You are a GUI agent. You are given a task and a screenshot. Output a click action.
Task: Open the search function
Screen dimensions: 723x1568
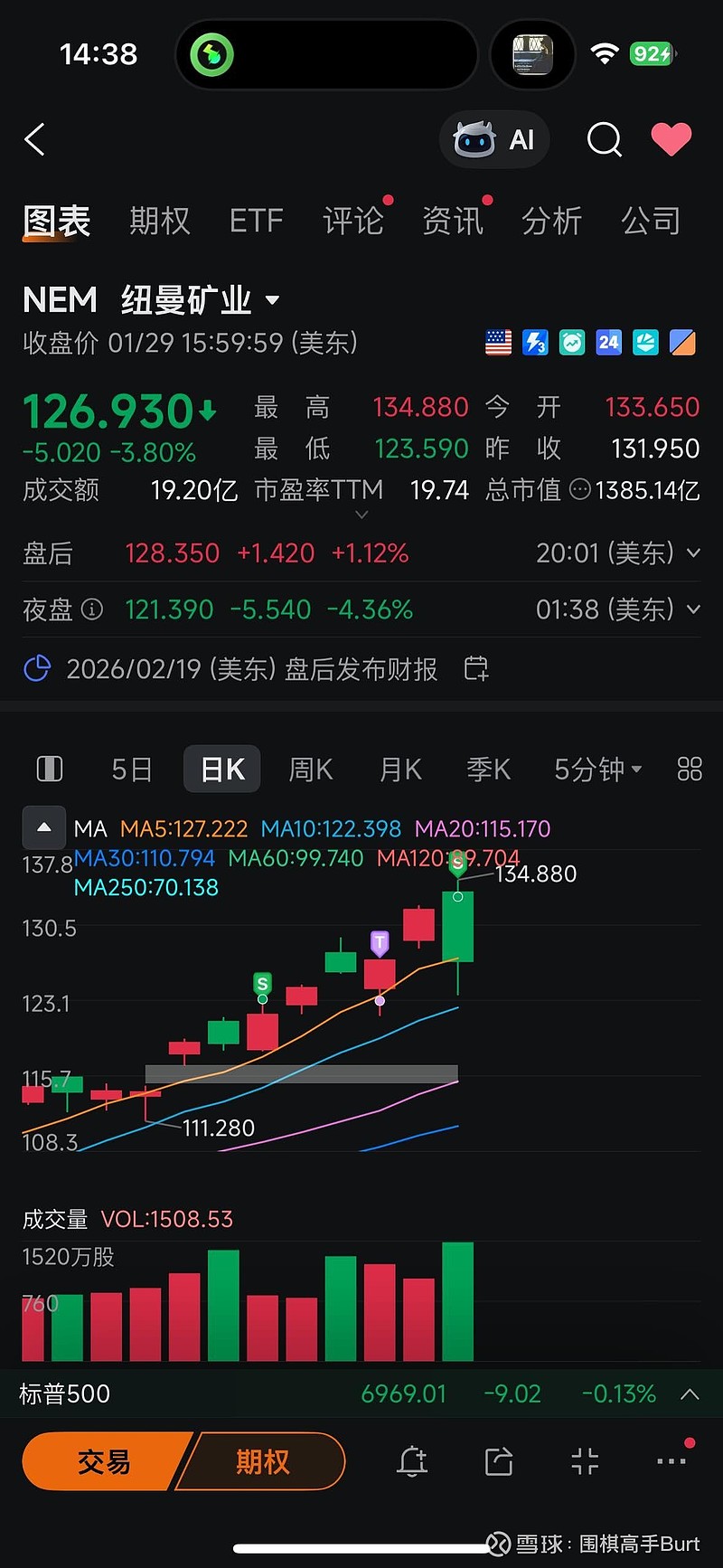point(604,140)
